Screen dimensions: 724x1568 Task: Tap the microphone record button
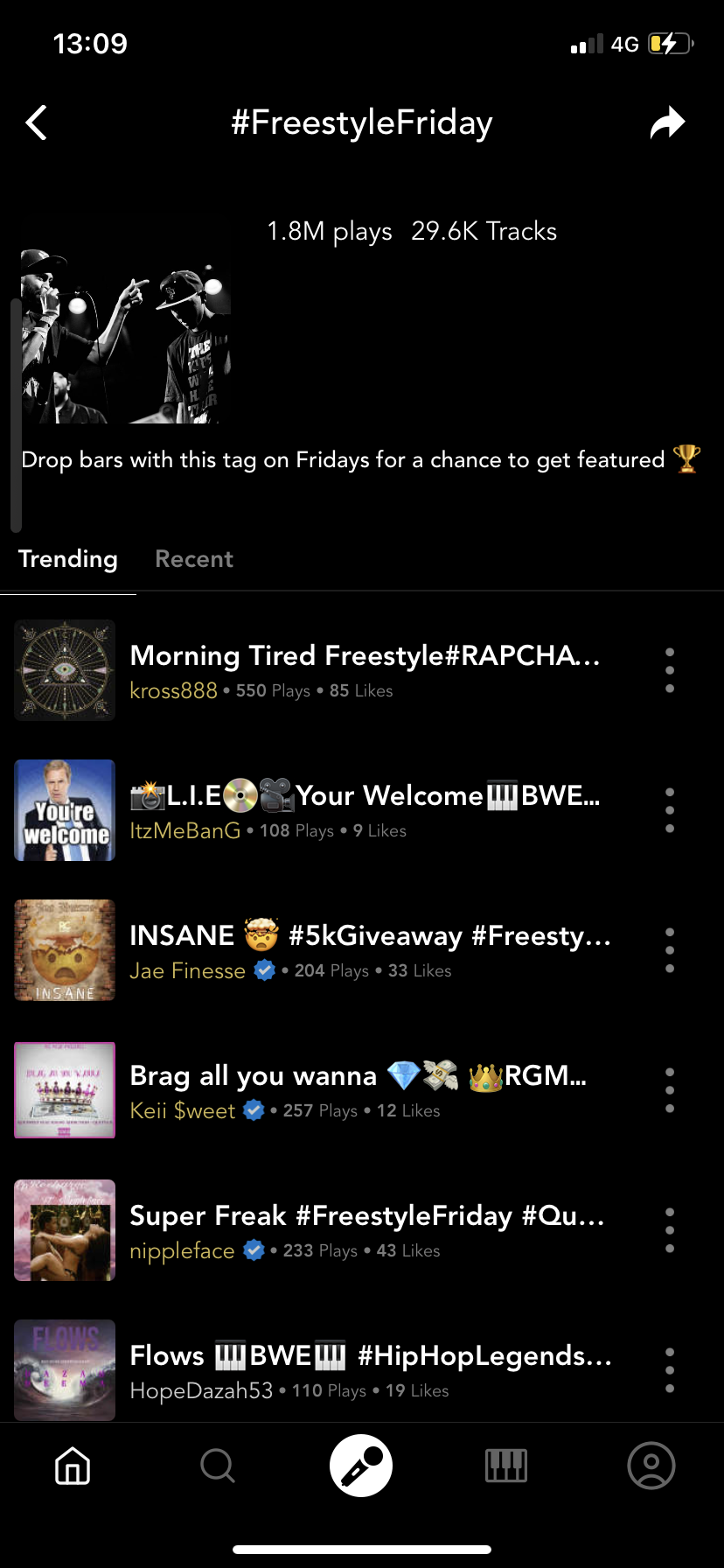click(x=361, y=1465)
